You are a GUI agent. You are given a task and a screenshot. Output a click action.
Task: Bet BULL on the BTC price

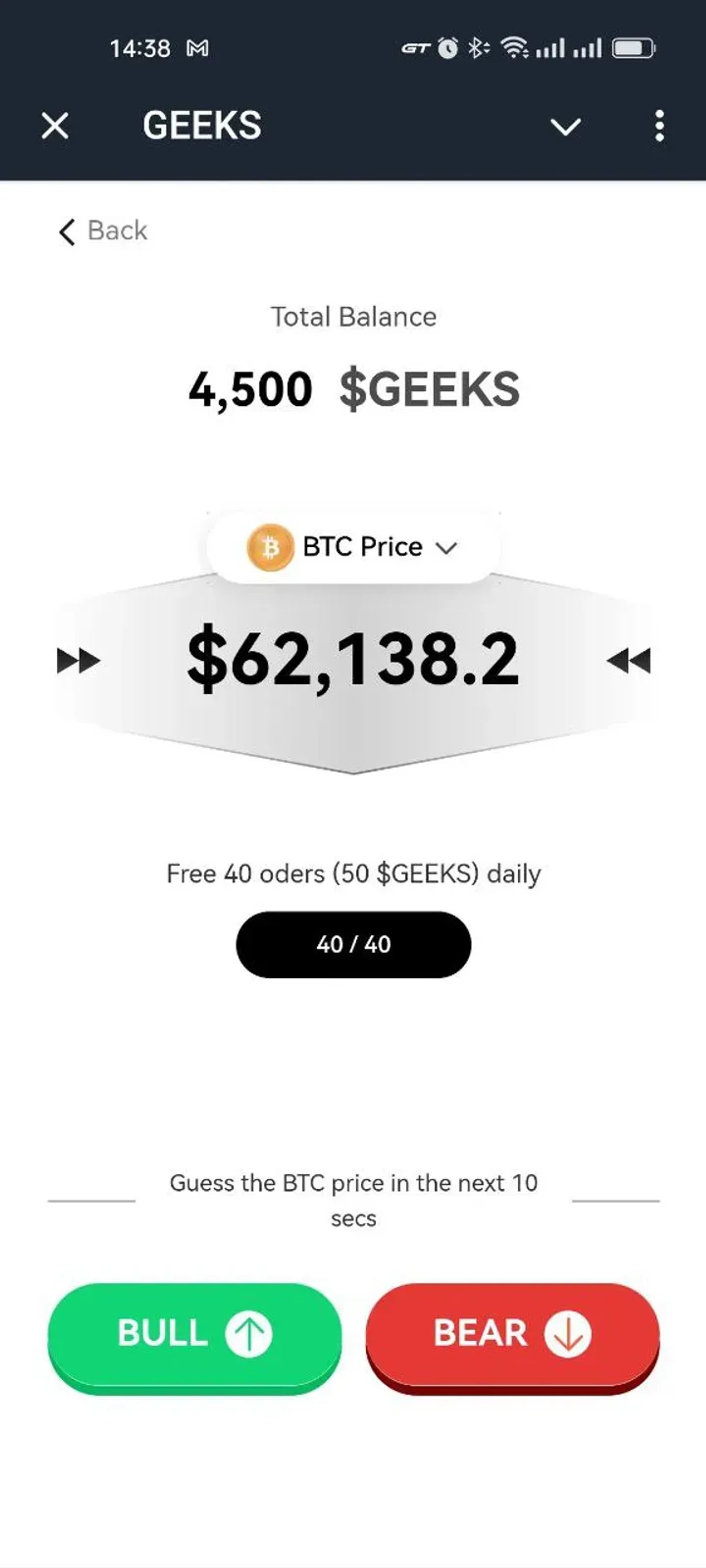coord(194,1334)
